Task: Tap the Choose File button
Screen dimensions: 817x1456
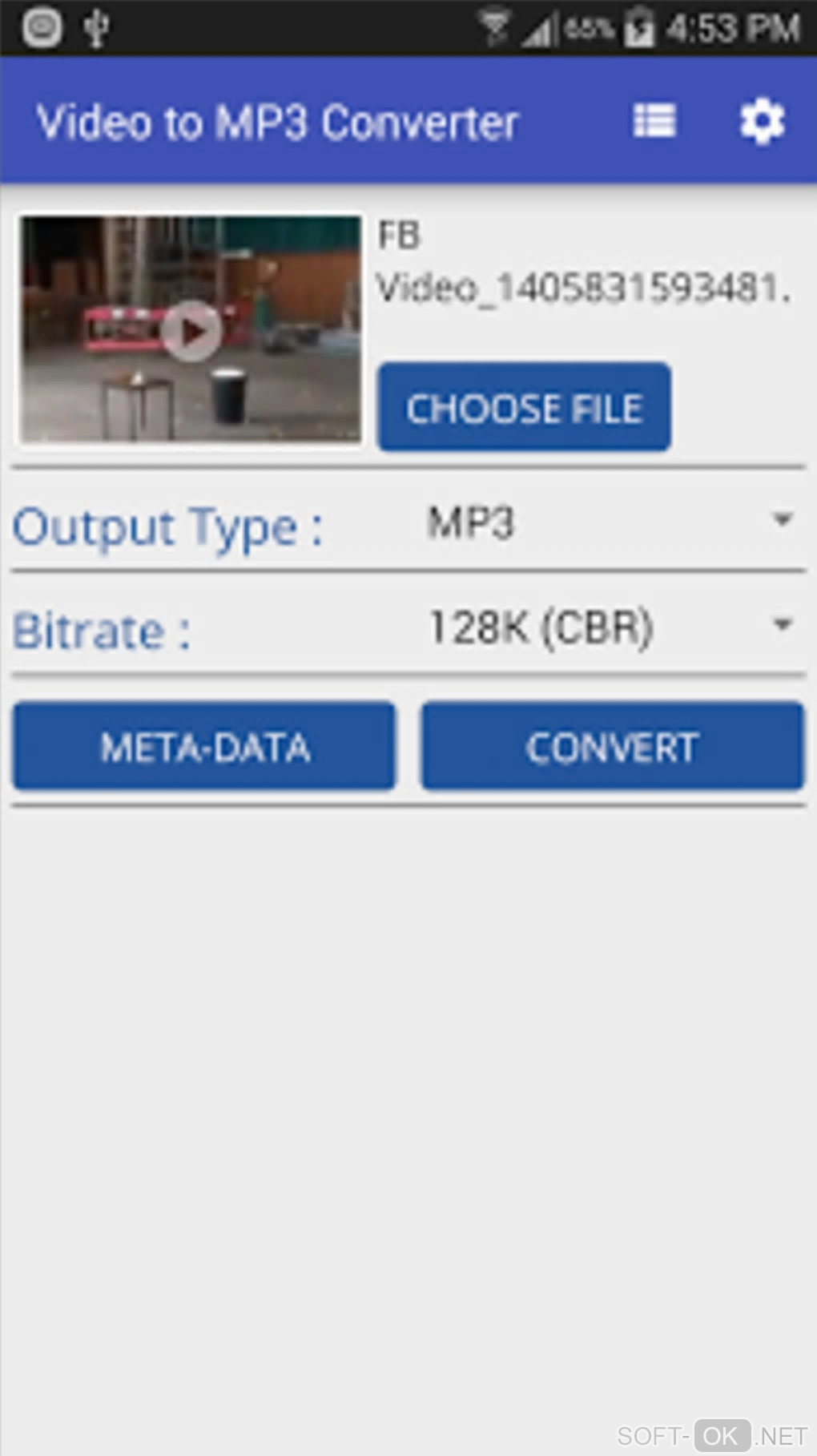Action: pyautogui.click(x=524, y=407)
